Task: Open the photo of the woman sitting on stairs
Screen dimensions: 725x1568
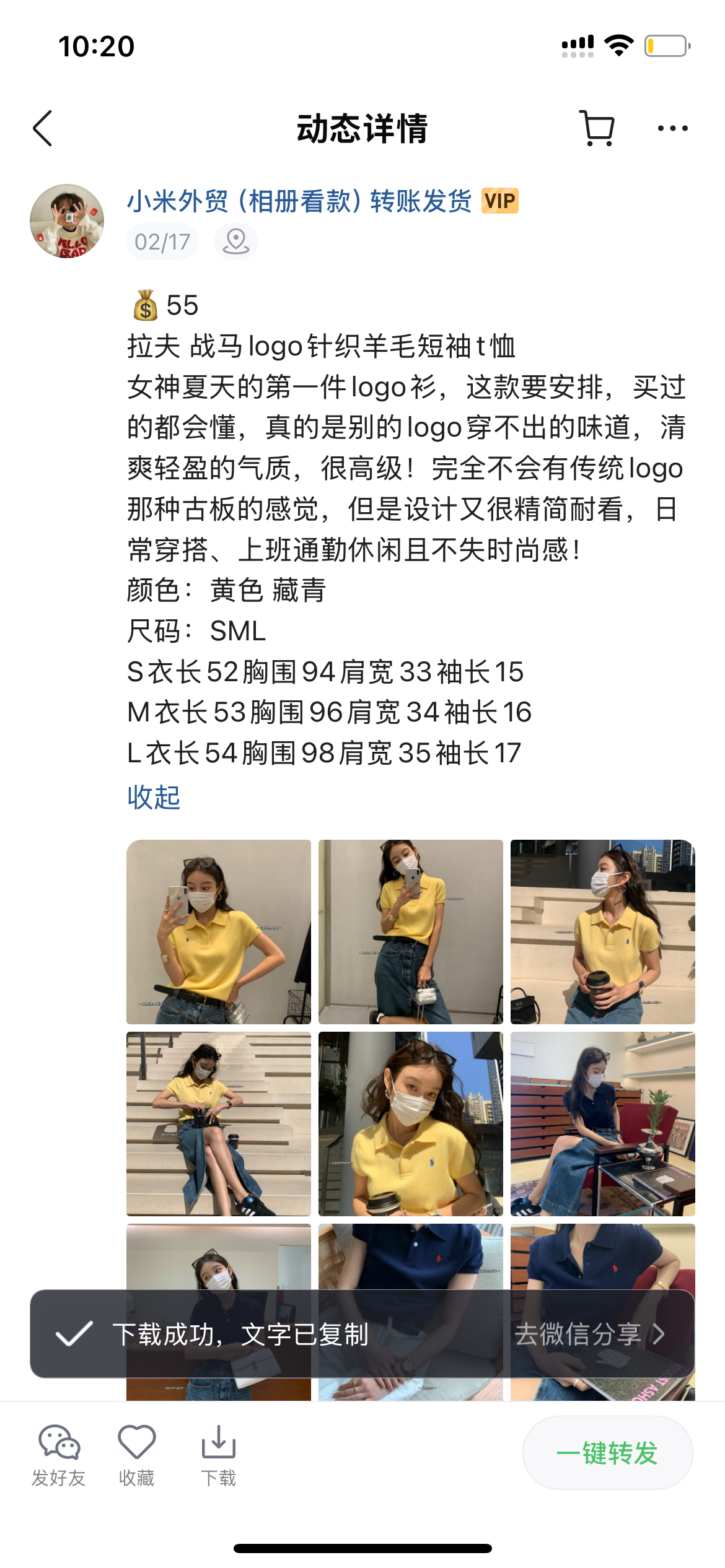Action: 219,1123
